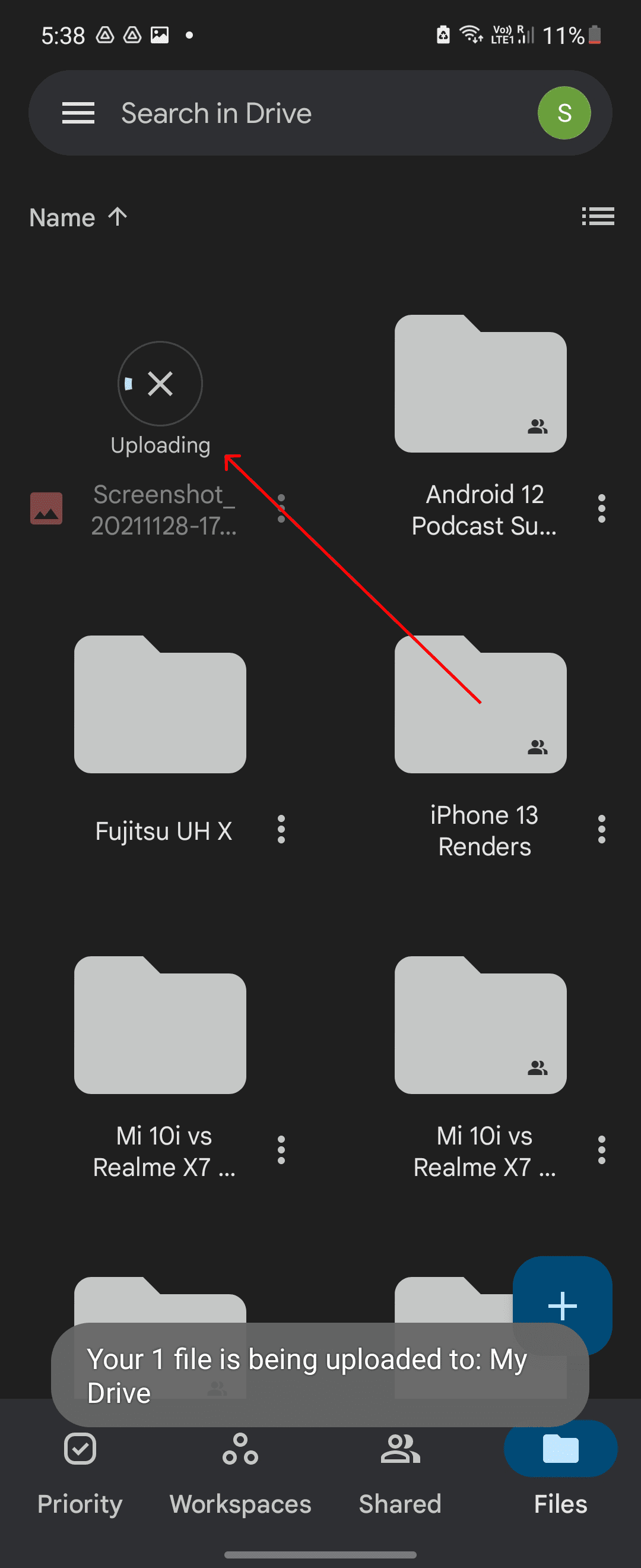641x1568 pixels.
Task: Change sort order via the Name header
Action: click(78, 217)
